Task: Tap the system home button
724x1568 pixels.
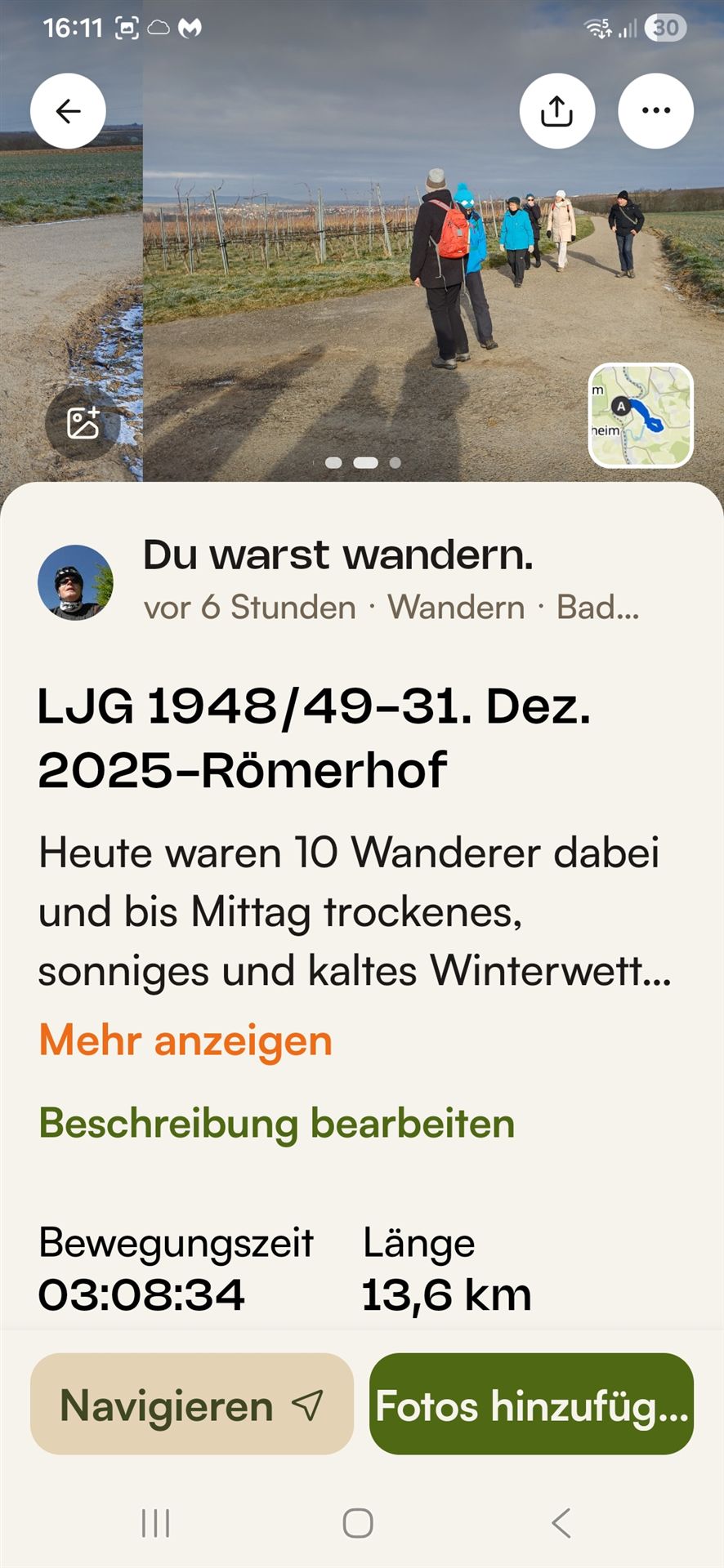Action: [x=358, y=1523]
